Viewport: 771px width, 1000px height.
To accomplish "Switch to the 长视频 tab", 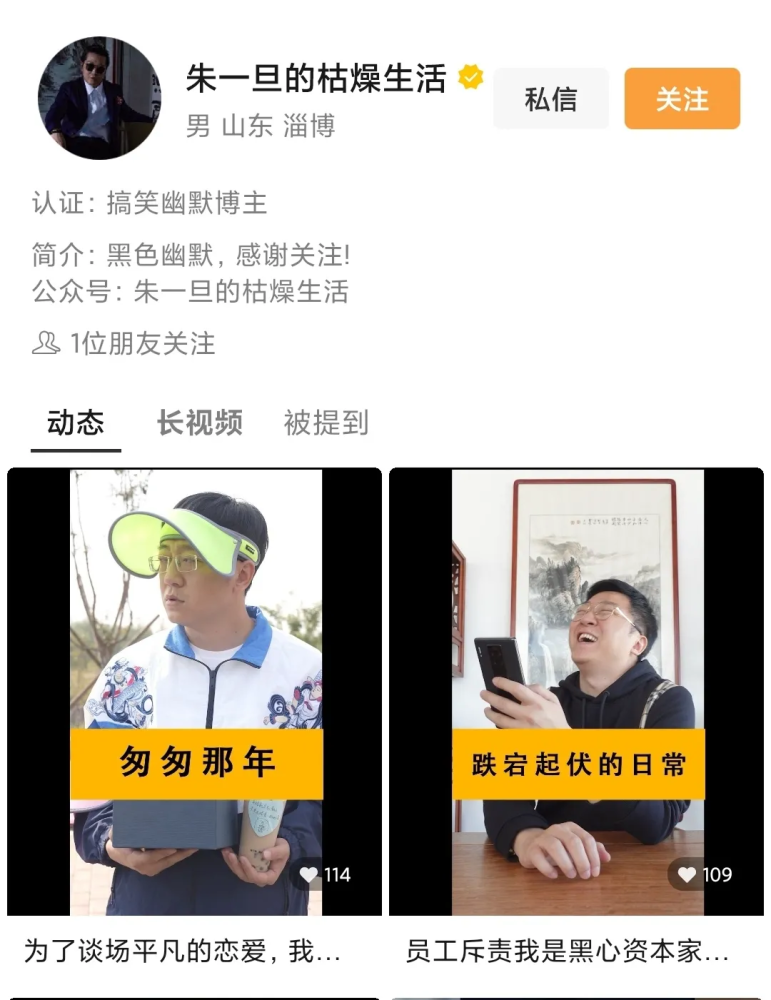I will (199, 423).
